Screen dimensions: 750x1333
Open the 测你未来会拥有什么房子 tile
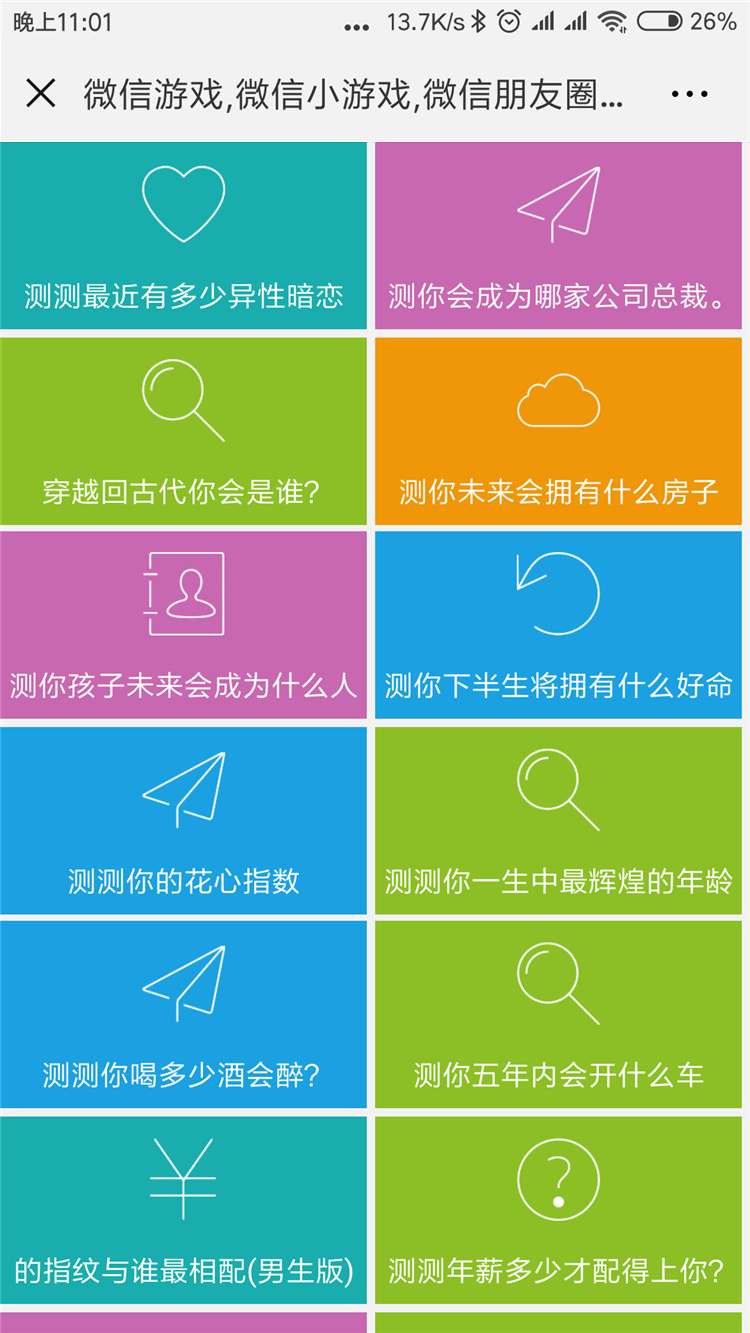click(558, 431)
